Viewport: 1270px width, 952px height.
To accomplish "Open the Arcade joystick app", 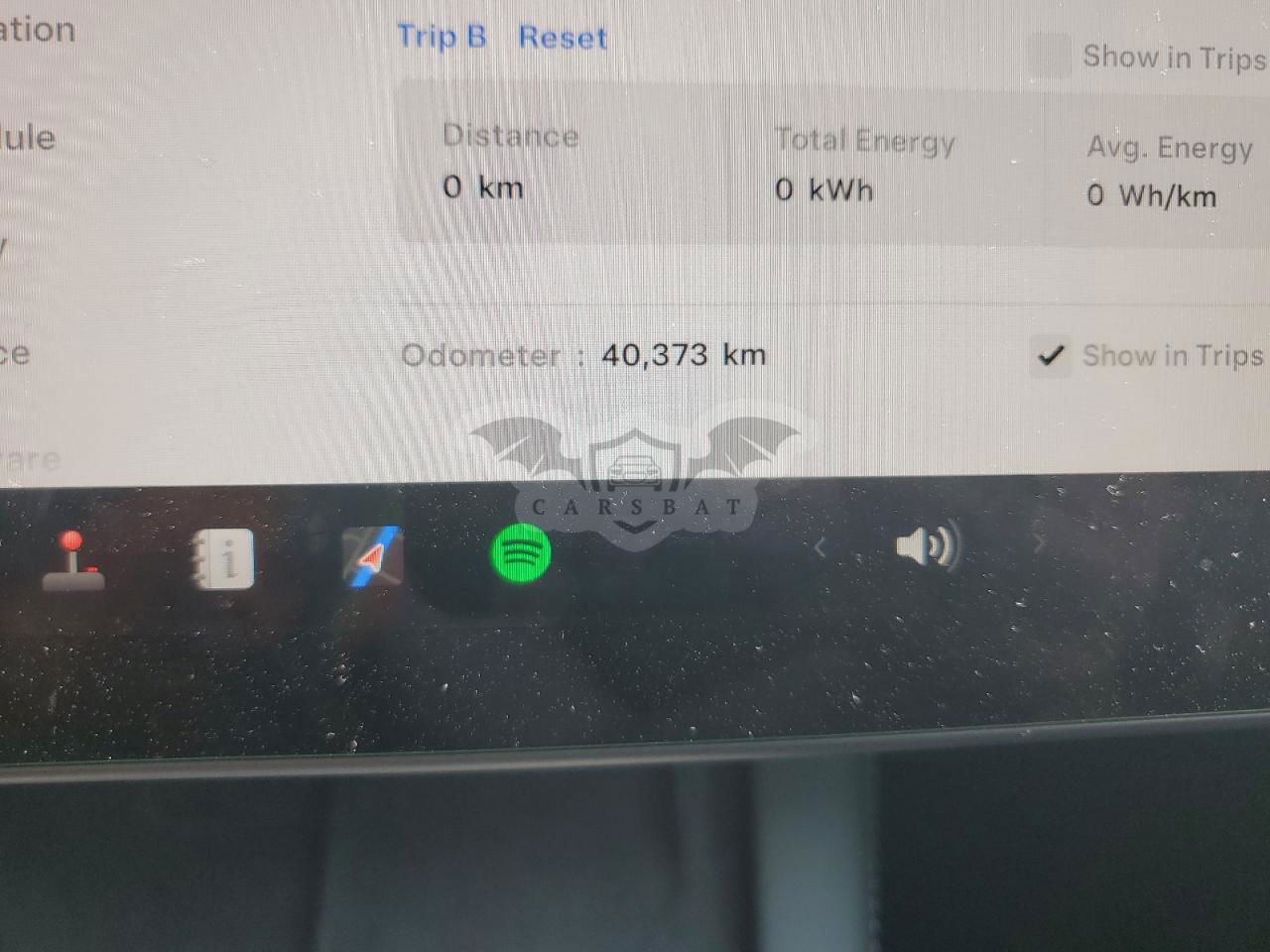I will [72, 561].
